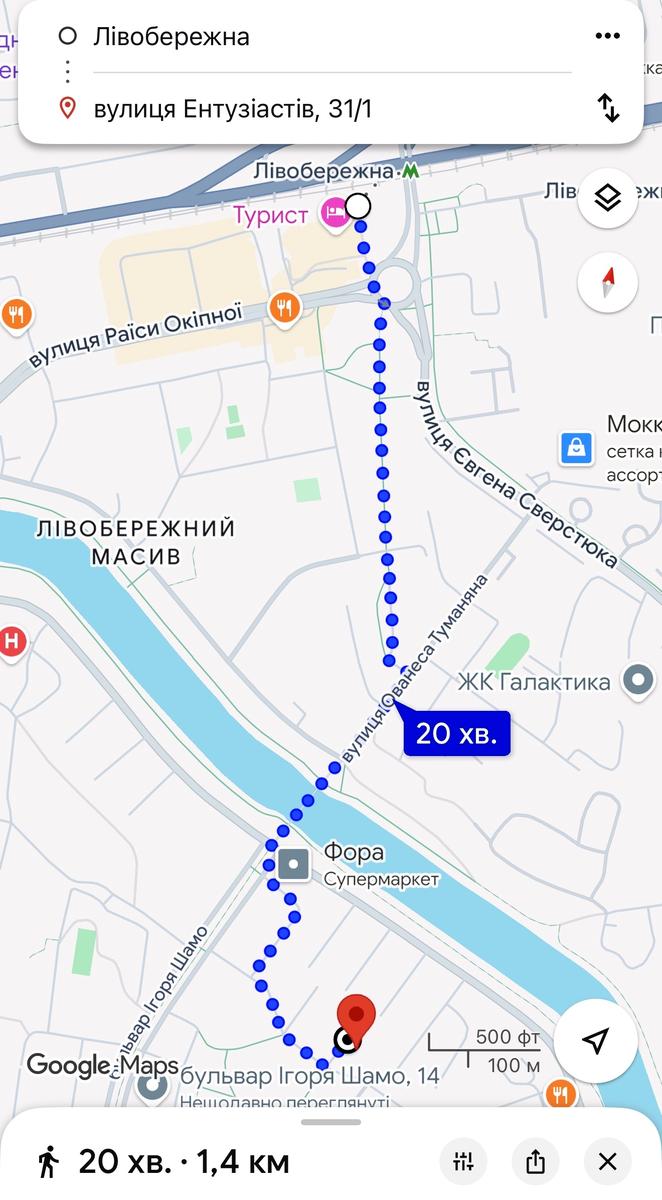Viewport: 662px width, 1200px height.
Task: Reset map orientation with the compass
Action: (607, 283)
